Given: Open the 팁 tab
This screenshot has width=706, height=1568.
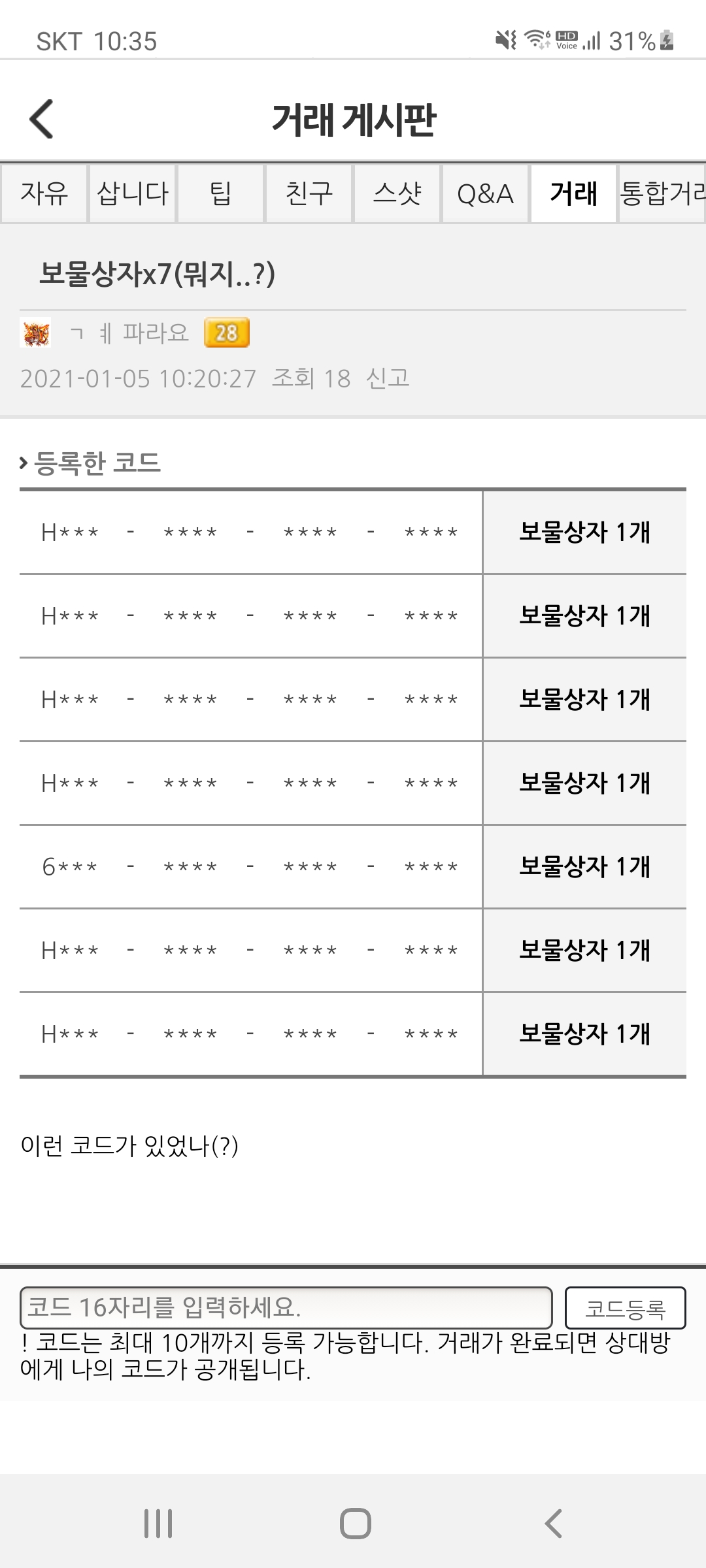Looking at the screenshot, I should tap(221, 194).
